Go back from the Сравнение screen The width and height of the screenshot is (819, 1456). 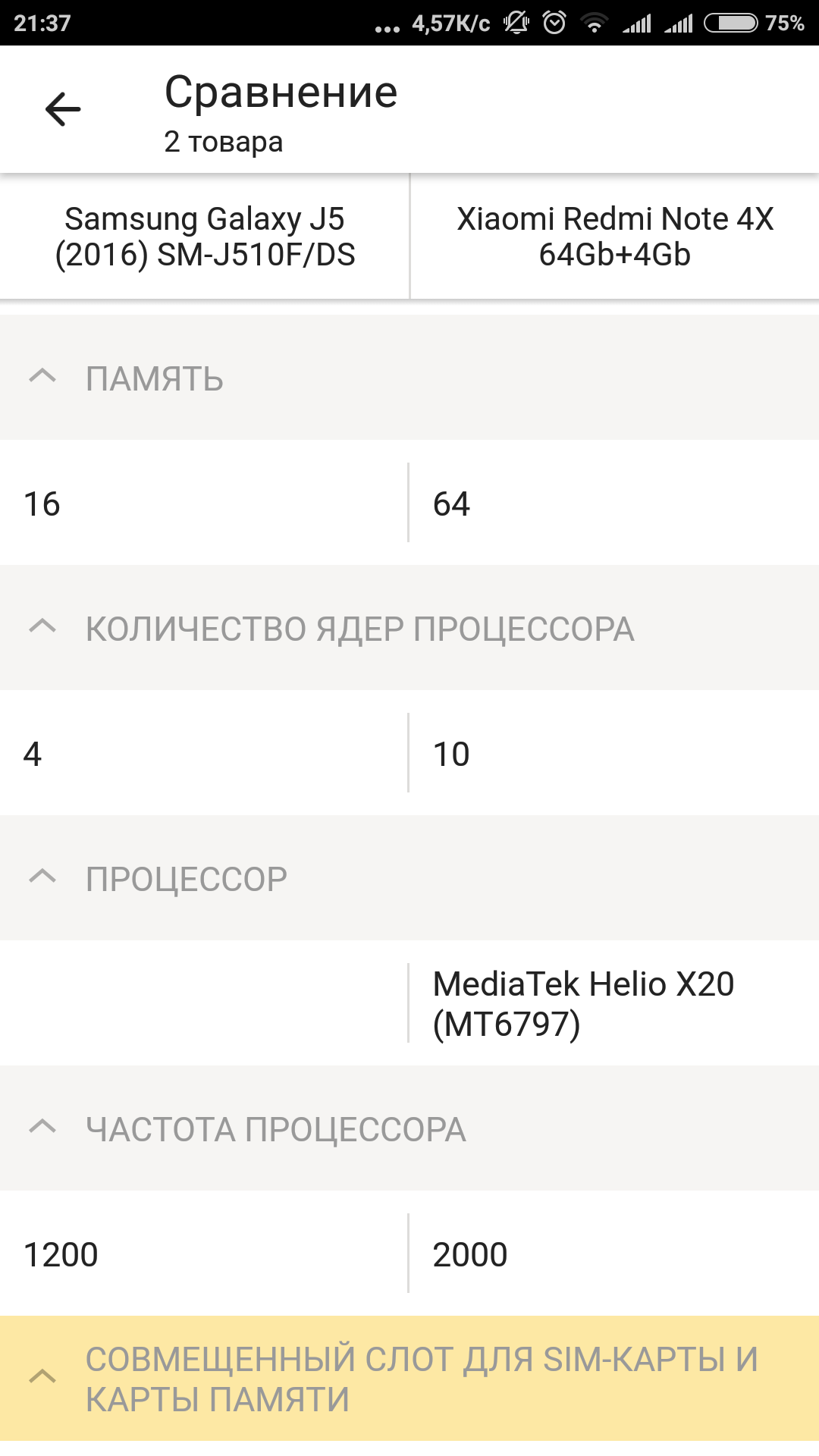coord(63,109)
